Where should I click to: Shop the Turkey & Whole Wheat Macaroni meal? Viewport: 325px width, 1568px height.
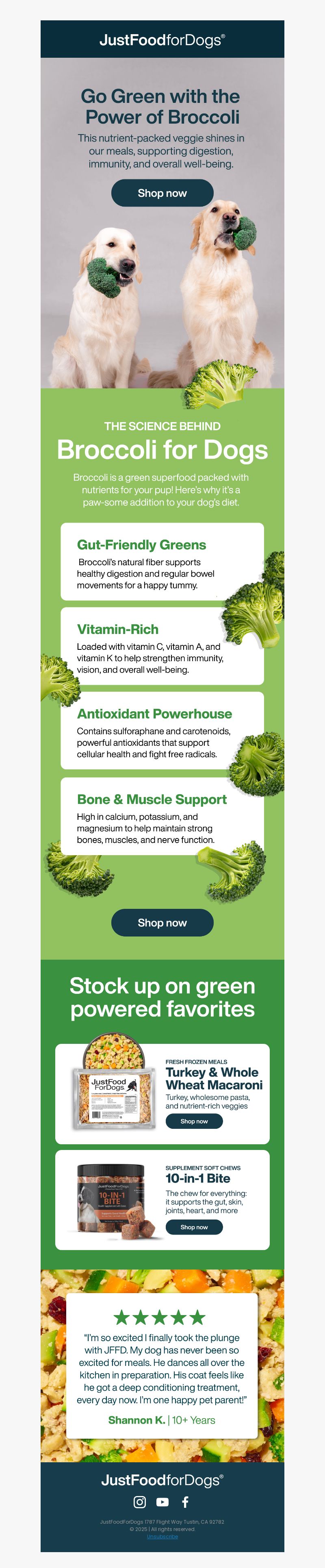(193, 1121)
